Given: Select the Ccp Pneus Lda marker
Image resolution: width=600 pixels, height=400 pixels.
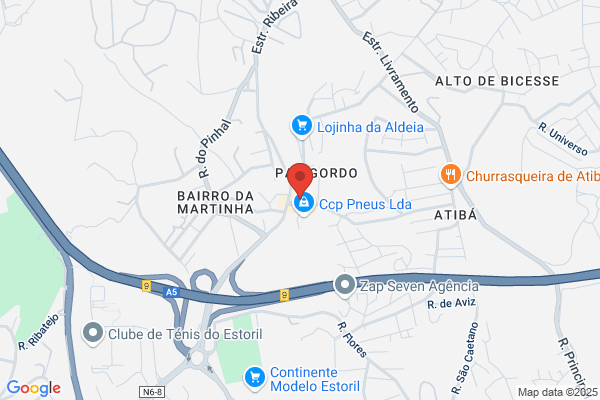Looking at the screenshot, I should (304, 204).
